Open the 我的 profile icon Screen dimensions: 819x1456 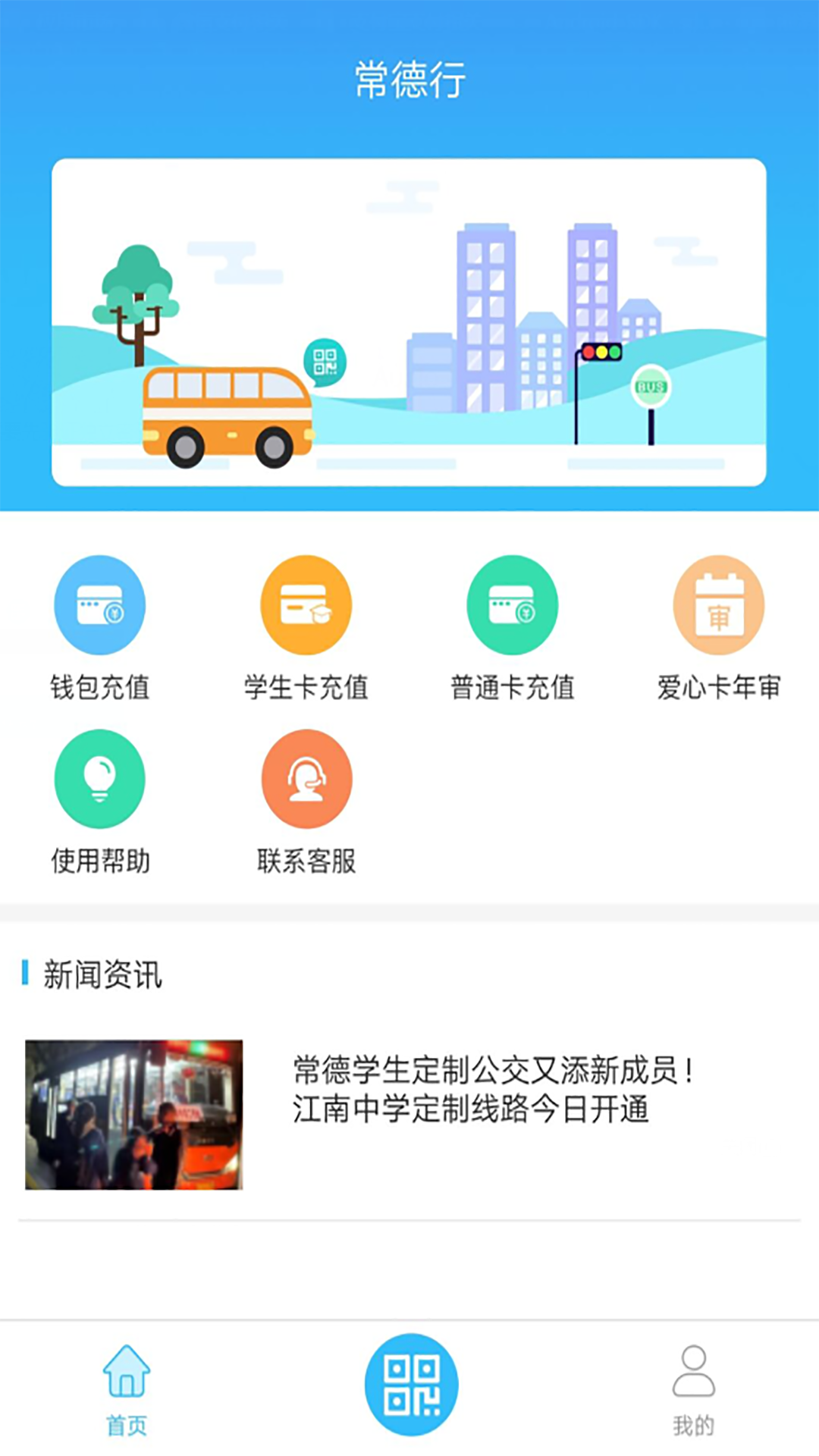(692, 1380)
